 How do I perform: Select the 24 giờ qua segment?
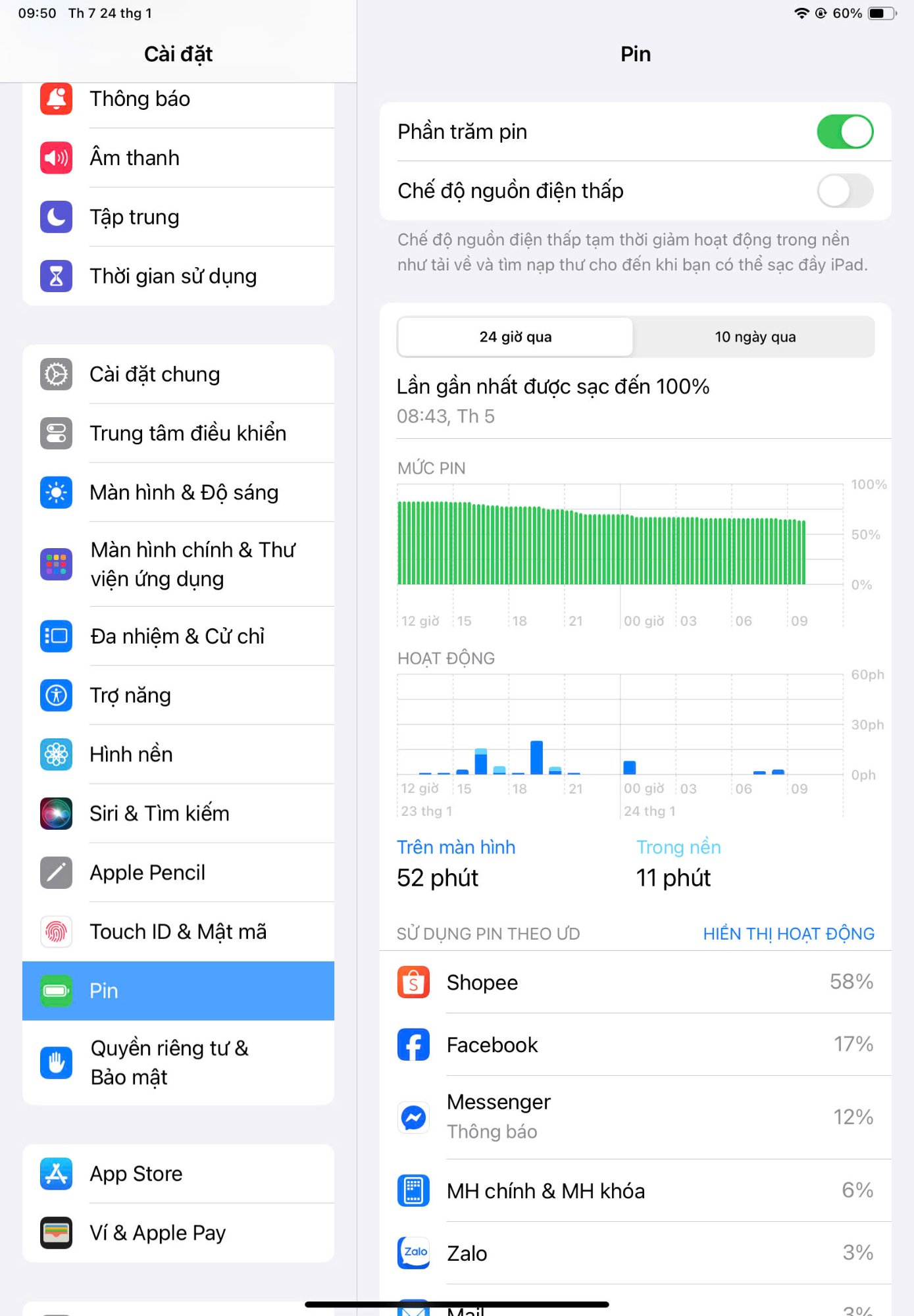pyautogui.click(x=515, y=337)
